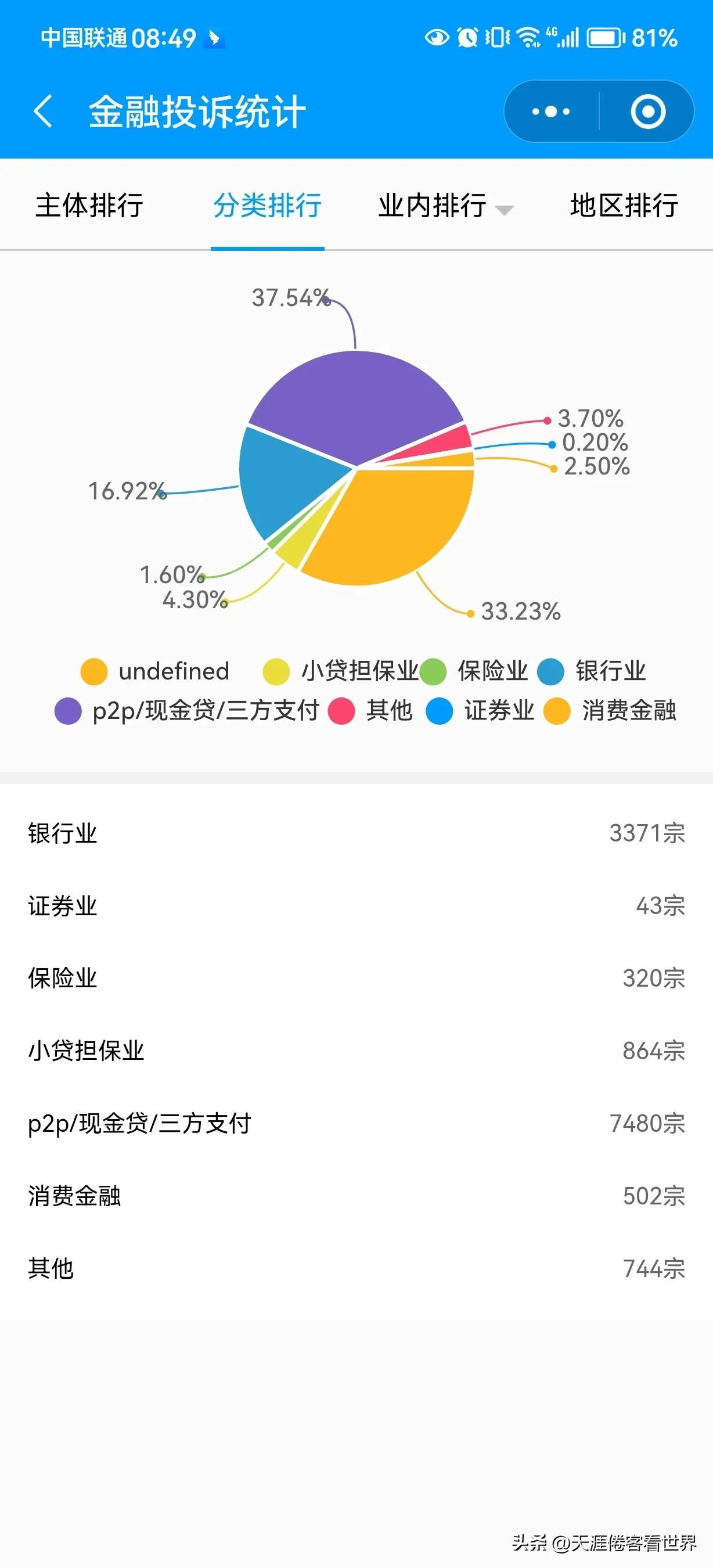The image size is (713, 1568).
Task: Select the 分类排行 tab
Action: pos(267,205)
